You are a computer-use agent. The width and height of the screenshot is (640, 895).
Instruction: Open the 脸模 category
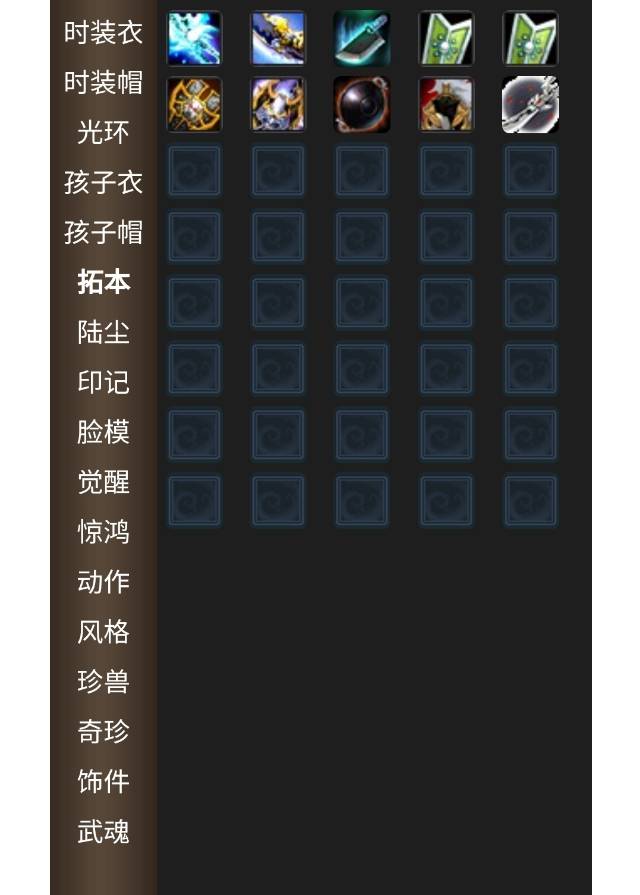(x=103, y=432)
